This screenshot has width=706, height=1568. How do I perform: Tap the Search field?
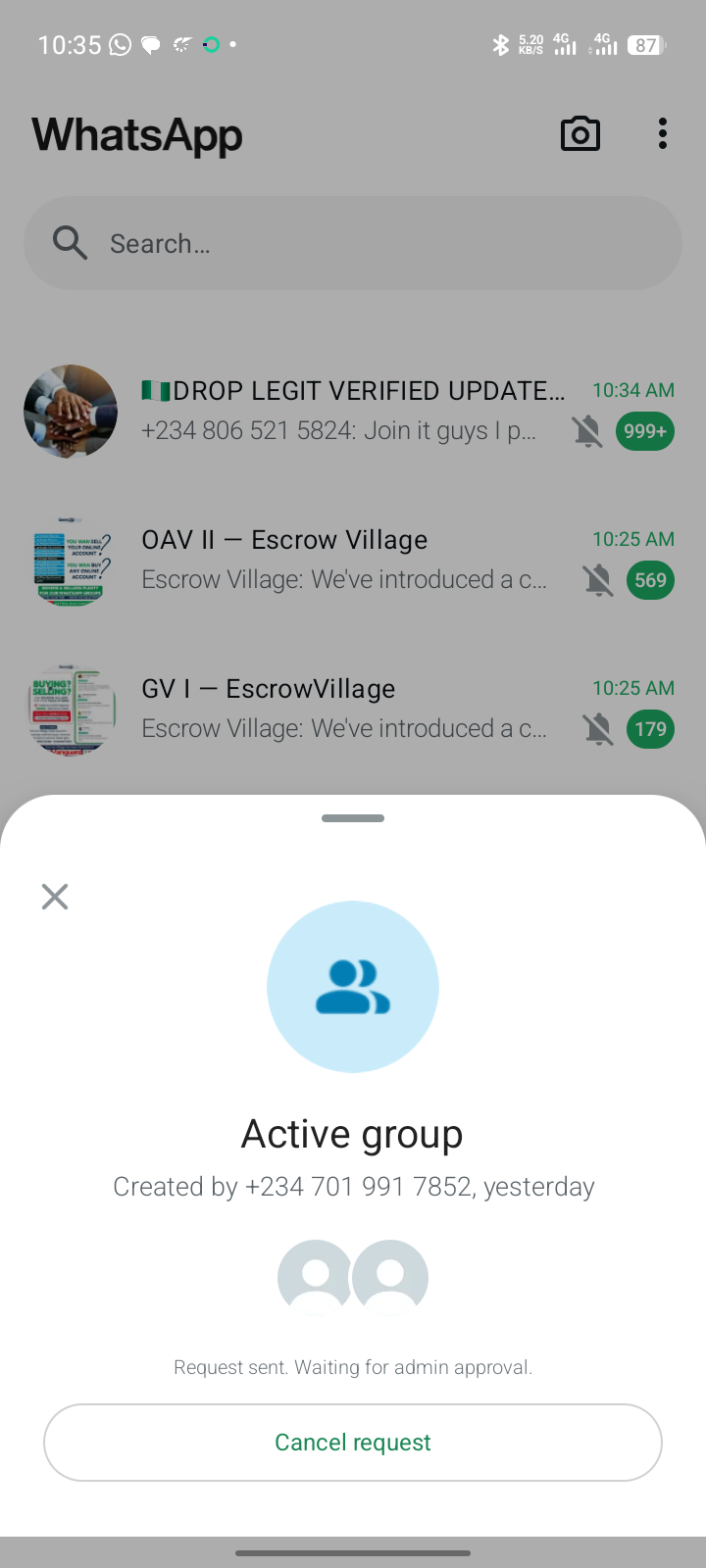click(x=353, y=243)
